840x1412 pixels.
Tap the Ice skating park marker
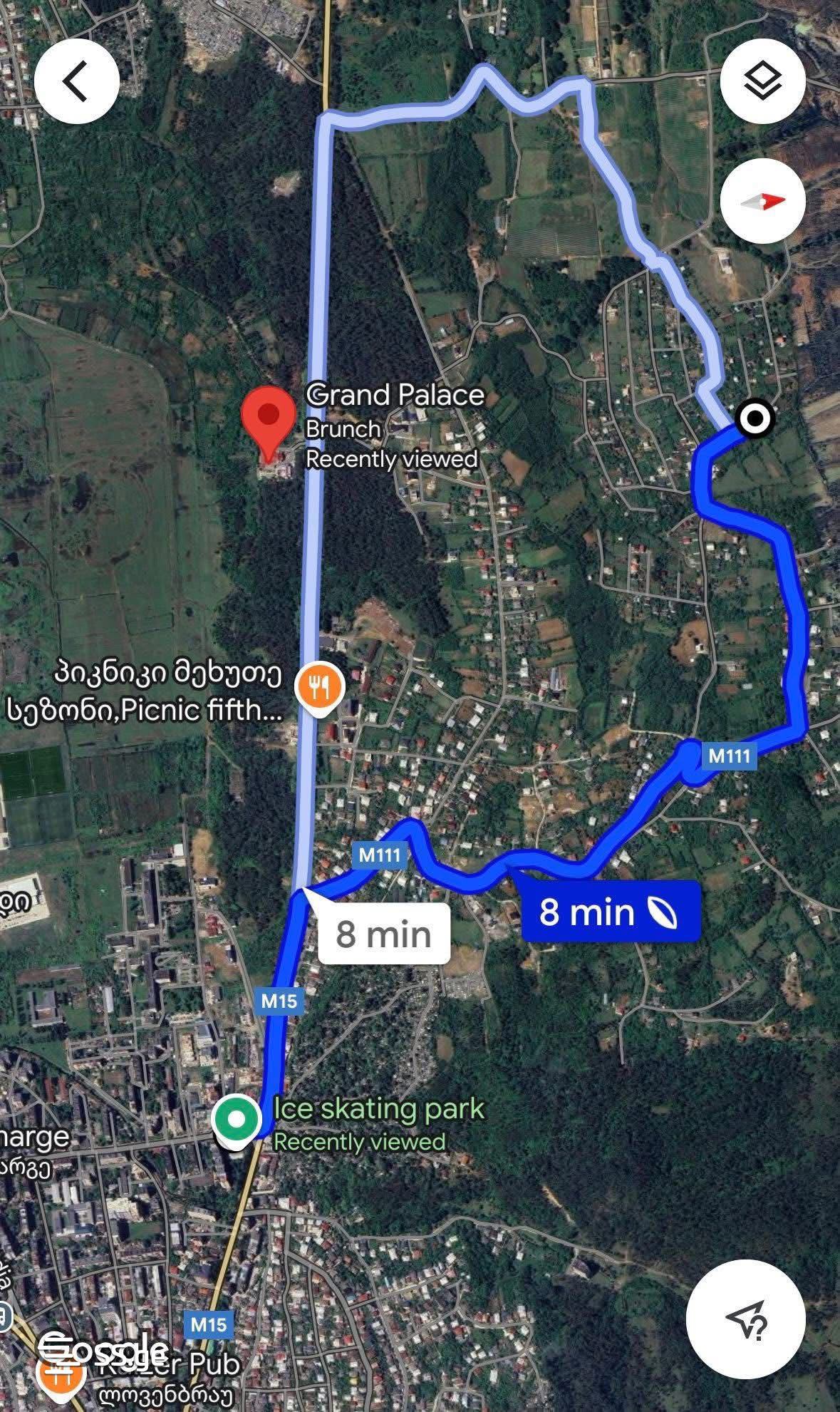[x=237, y=1120]
